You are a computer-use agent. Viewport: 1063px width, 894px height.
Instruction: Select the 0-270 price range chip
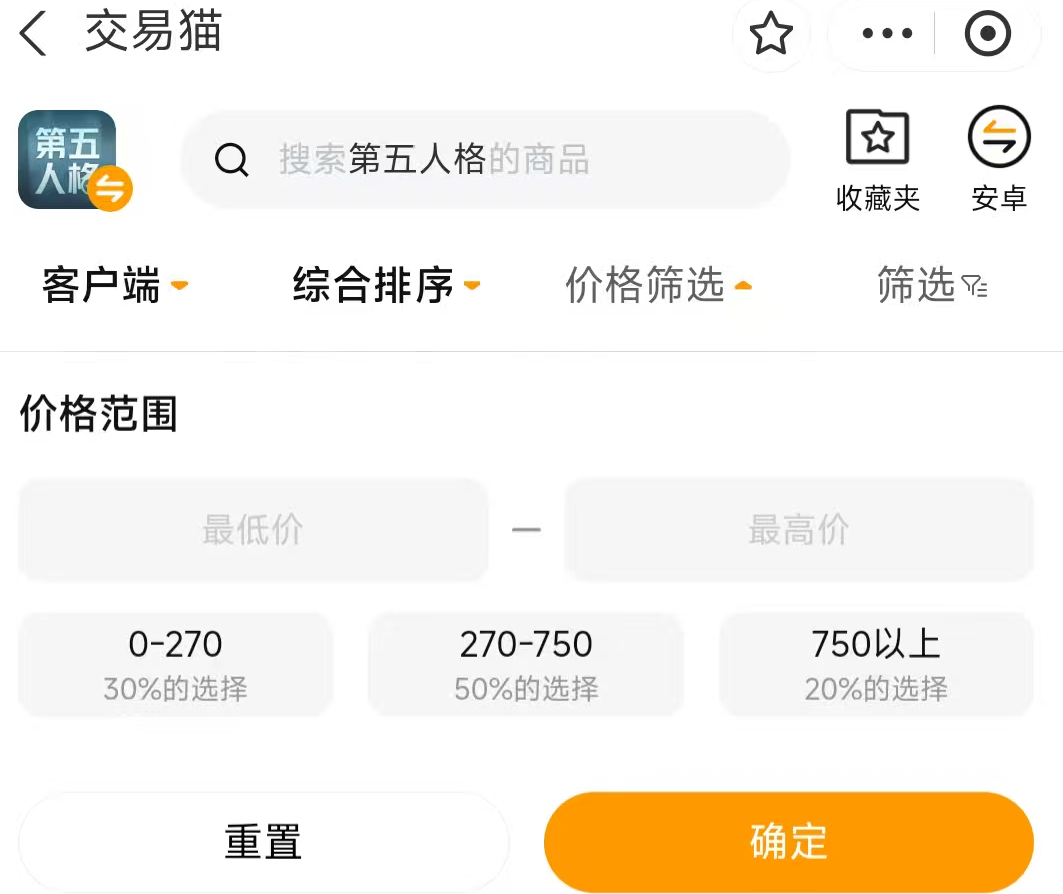pos(175,664)
